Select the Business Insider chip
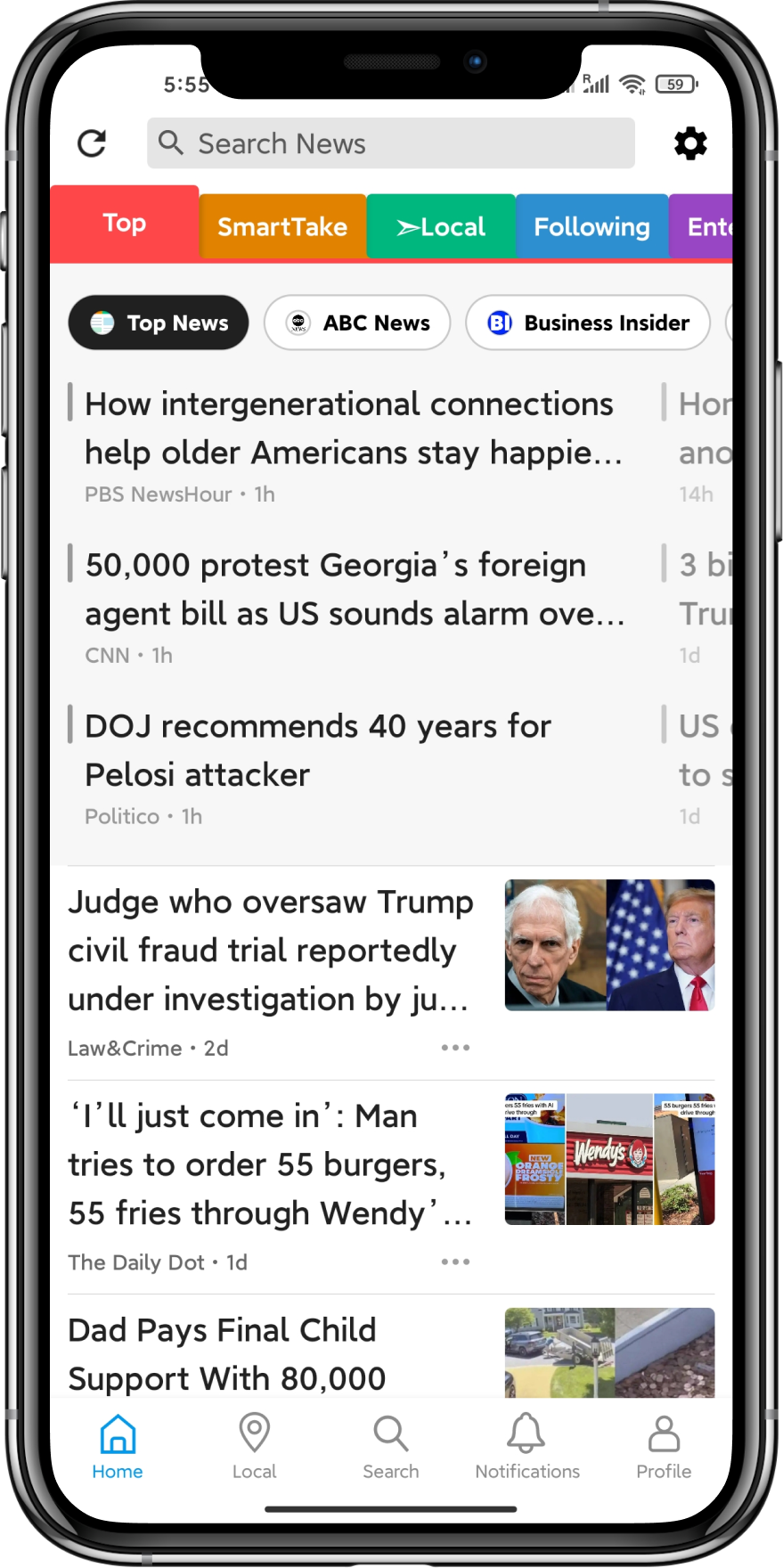 coord(588,323)
